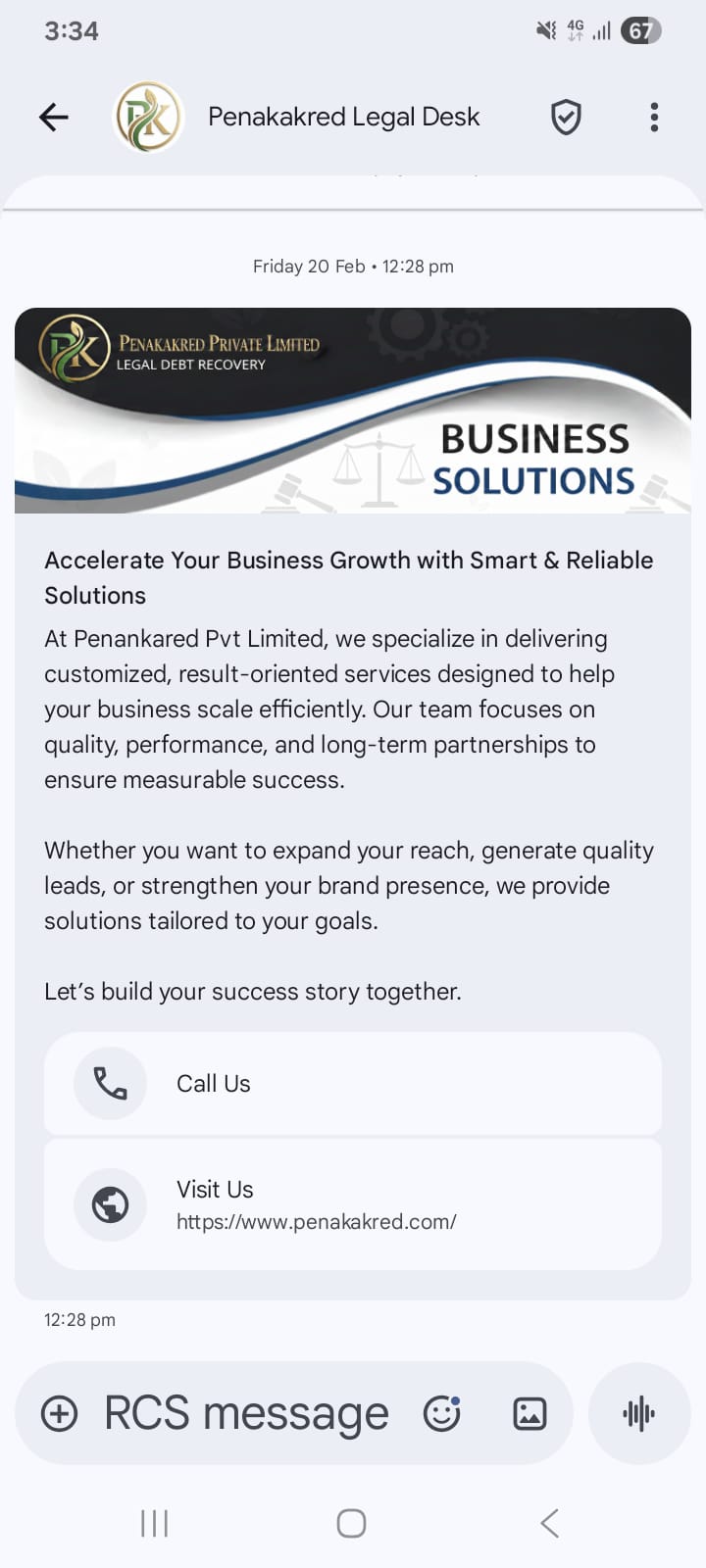Go to the system home screen
Screen dimensions: 706x1568
tap(351, 1523)
